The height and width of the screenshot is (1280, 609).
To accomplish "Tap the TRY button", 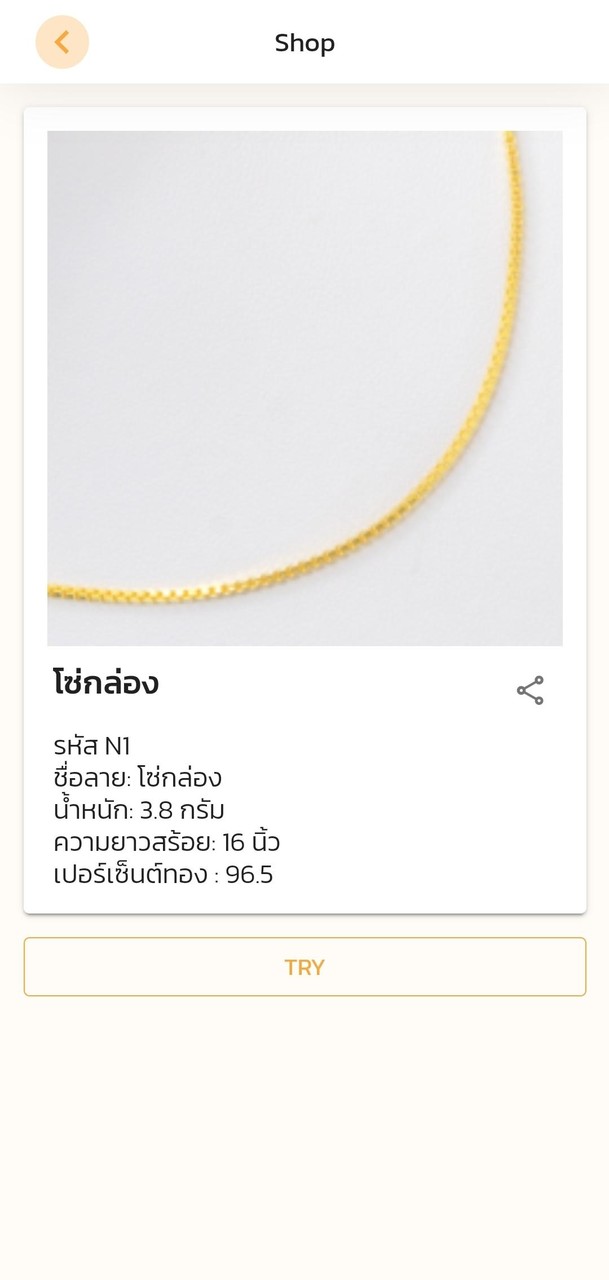I will 304,967.
